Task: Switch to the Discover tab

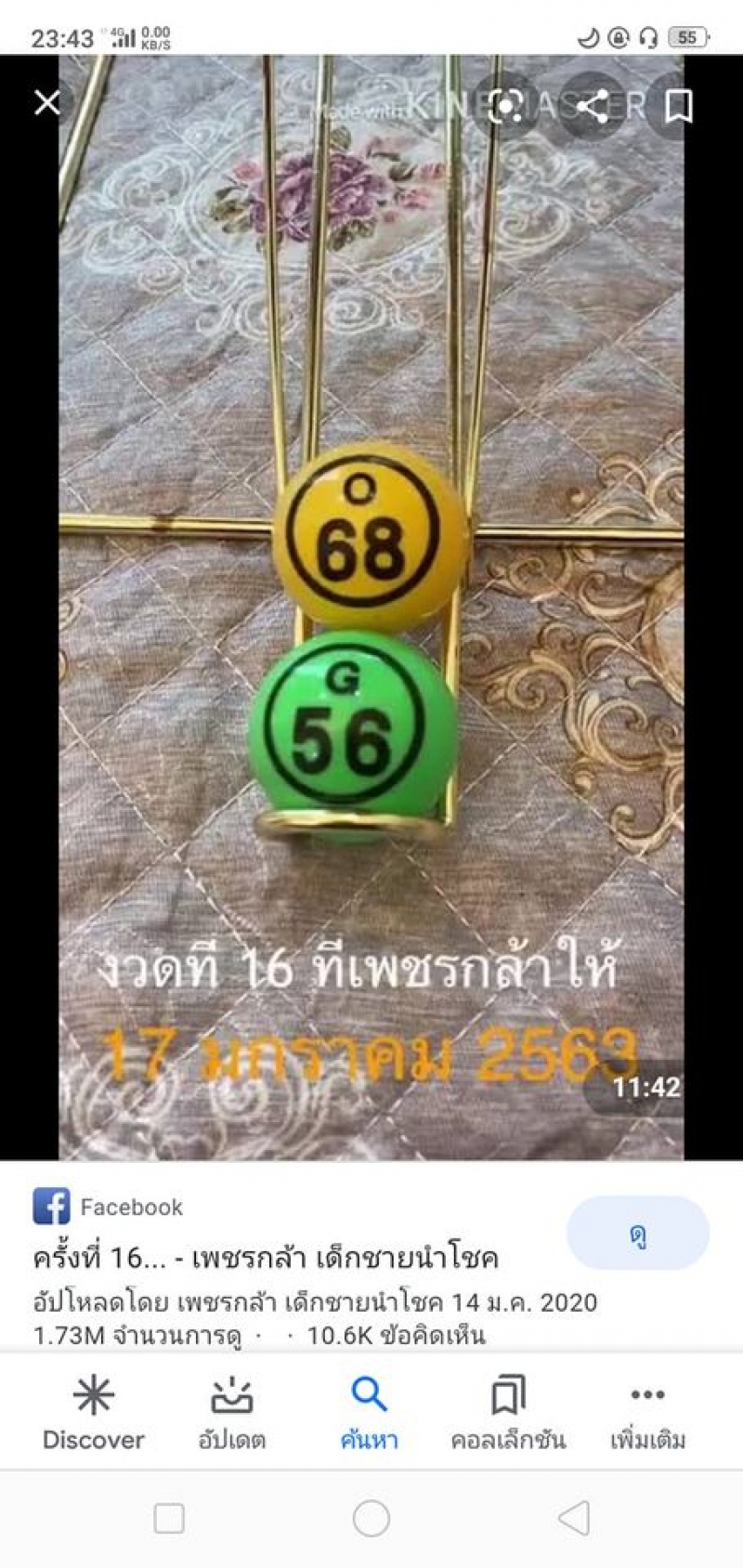Action: 94,1414
